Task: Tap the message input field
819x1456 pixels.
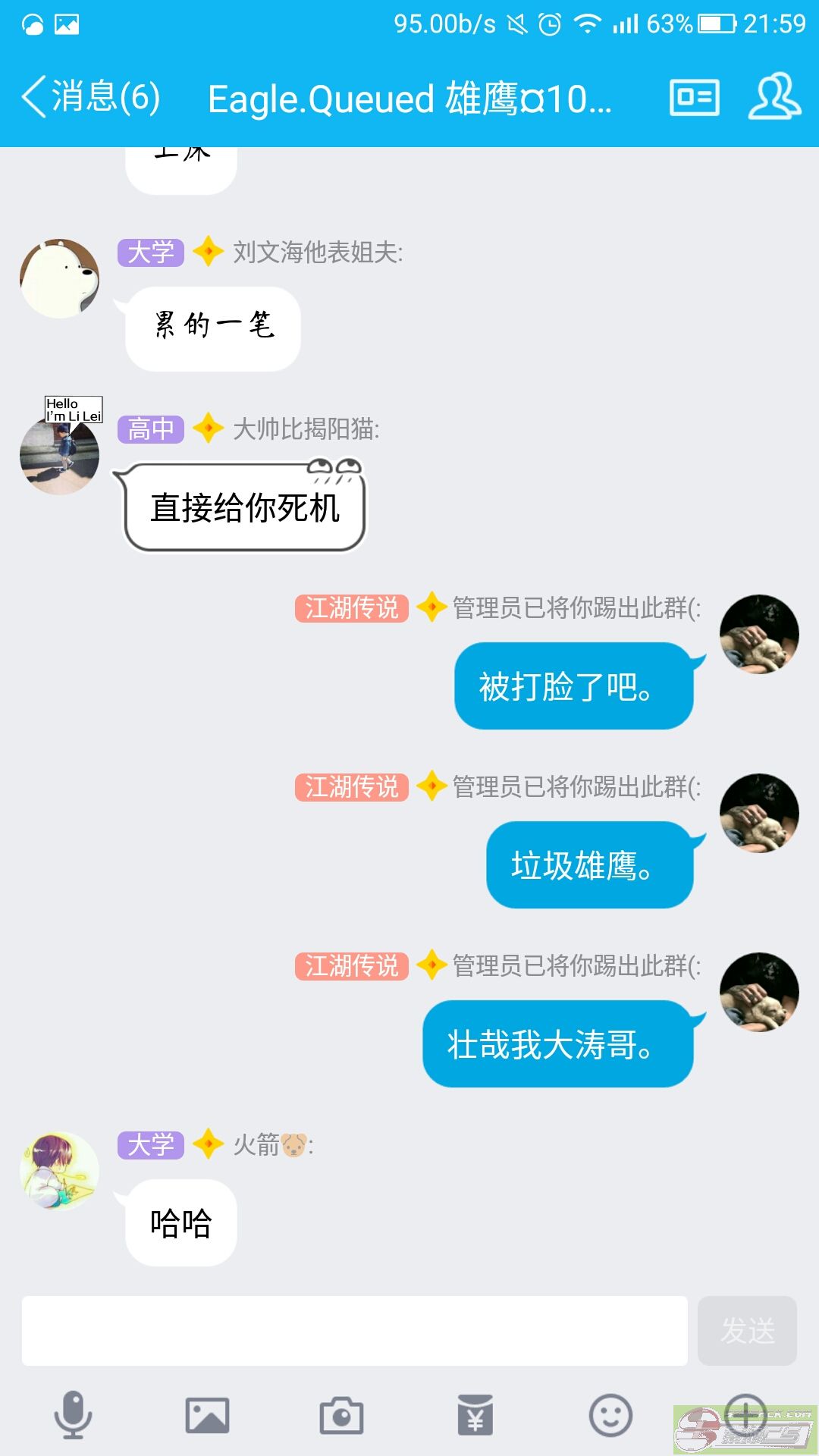Action: [354, 1330]
